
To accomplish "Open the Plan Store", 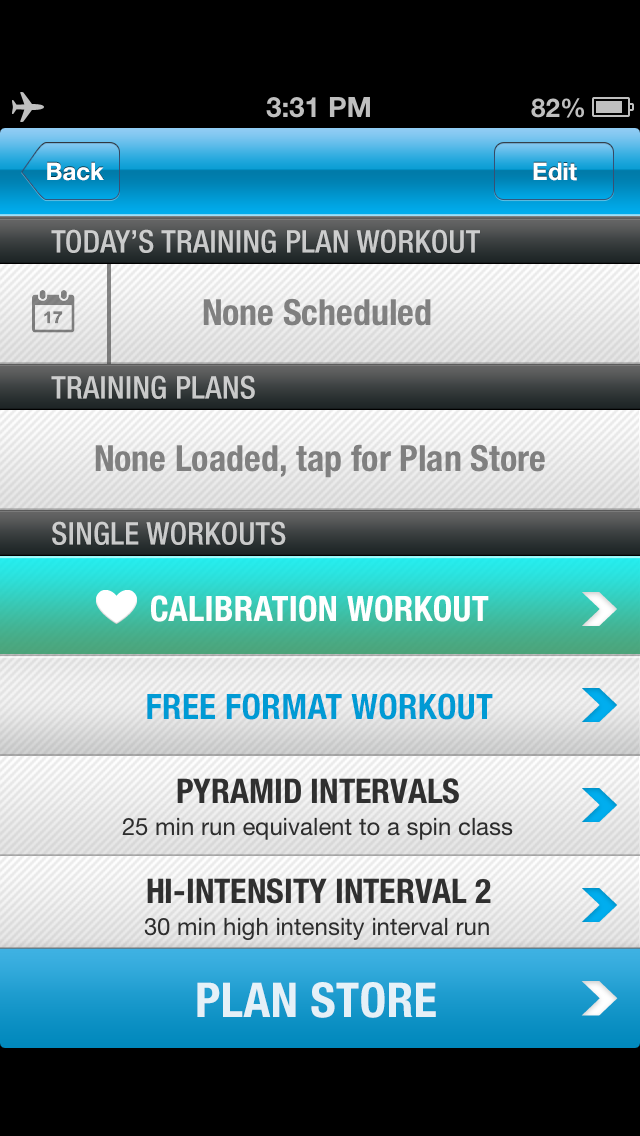I will click(x=320, y=998).
